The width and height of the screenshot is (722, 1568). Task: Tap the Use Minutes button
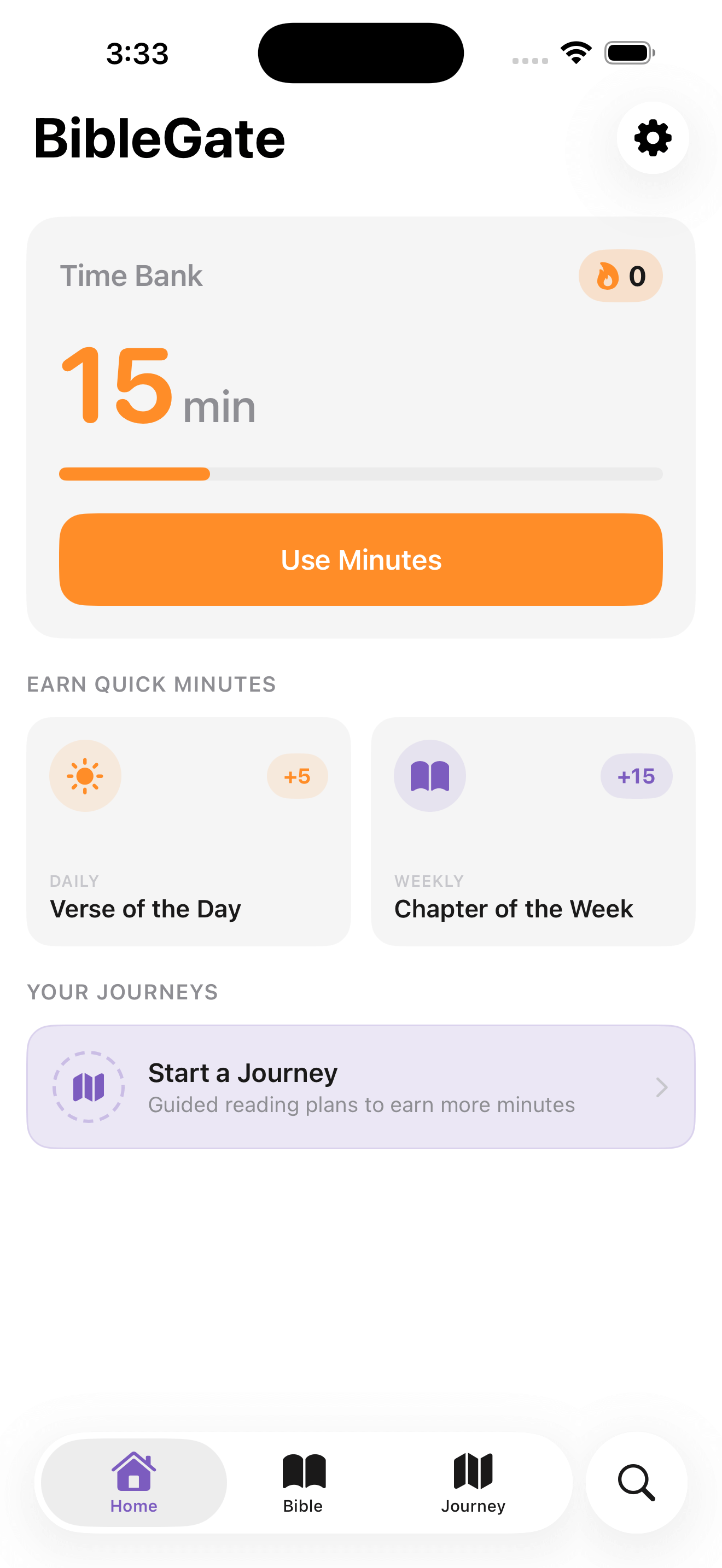[360, 559]
